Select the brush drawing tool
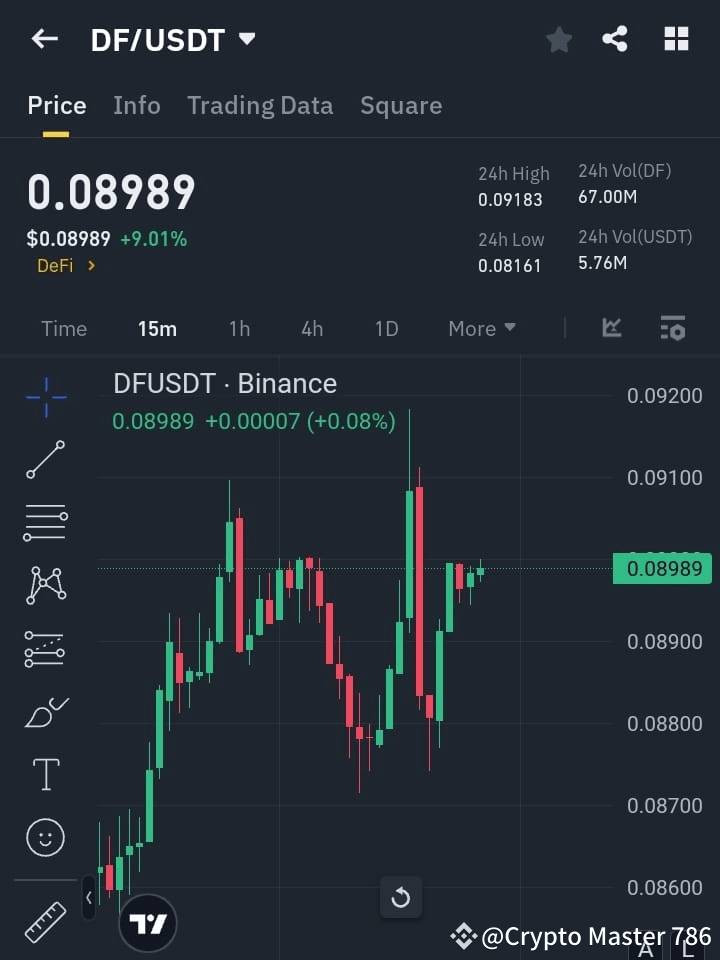 (45, 711)
